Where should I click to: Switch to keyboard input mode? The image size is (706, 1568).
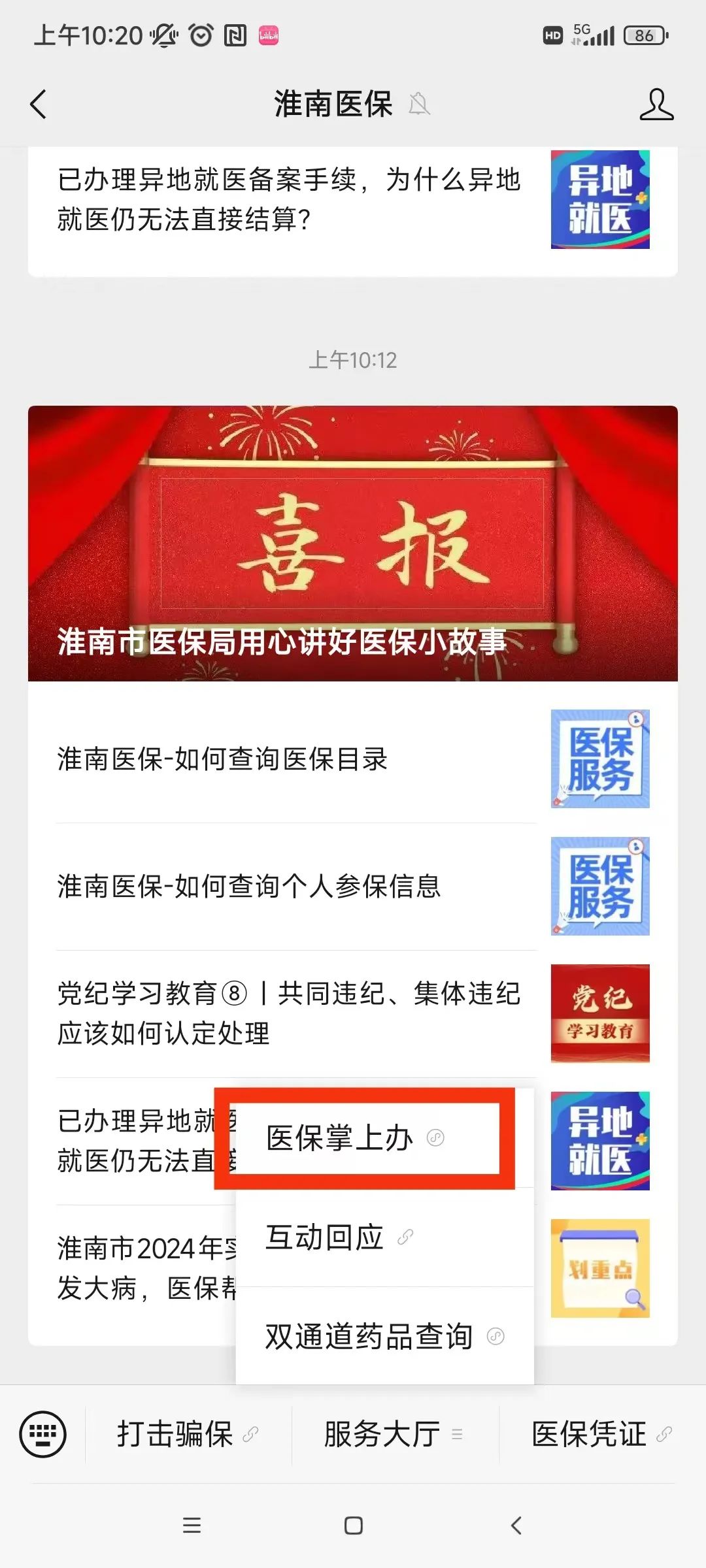tap(43, 1434)
